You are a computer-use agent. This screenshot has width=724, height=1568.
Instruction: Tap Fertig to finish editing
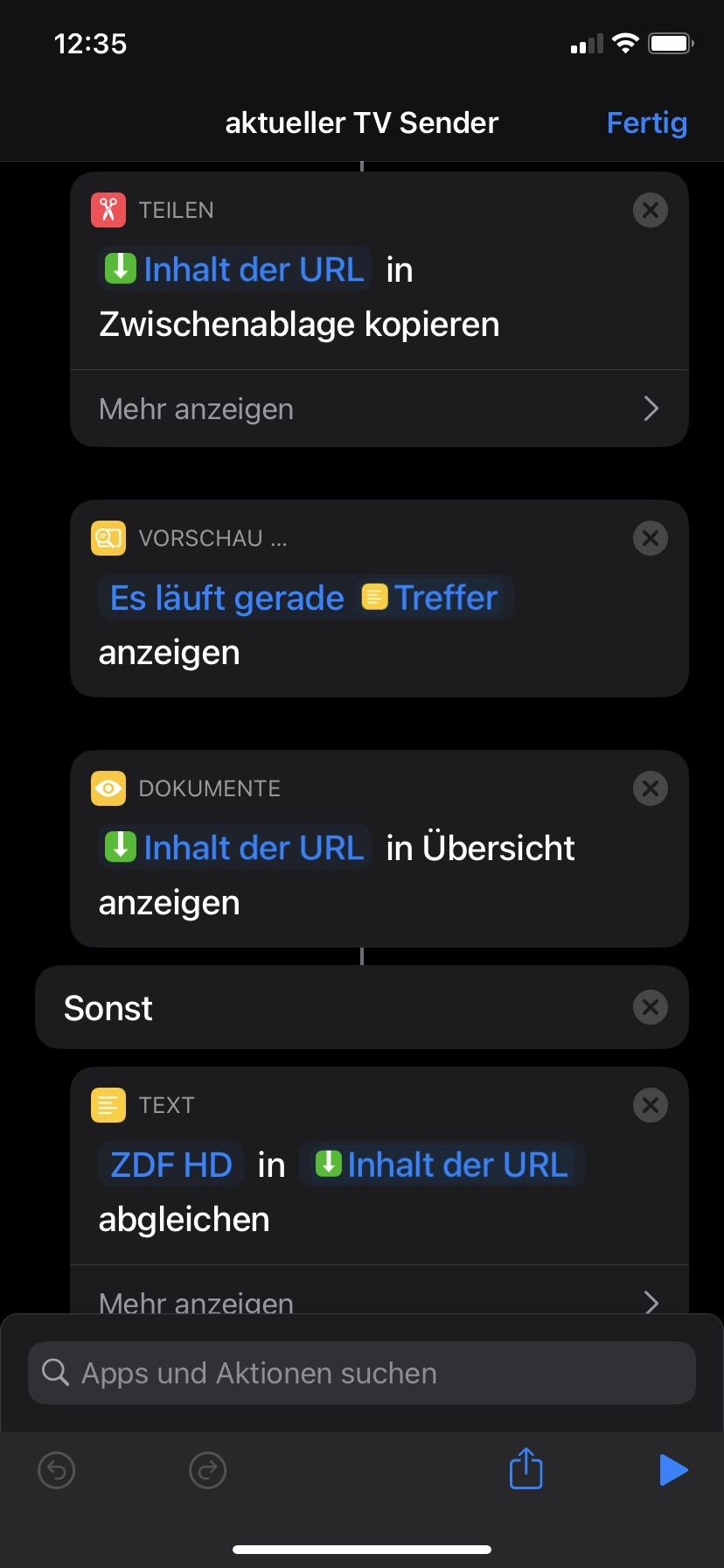[646, 123]
